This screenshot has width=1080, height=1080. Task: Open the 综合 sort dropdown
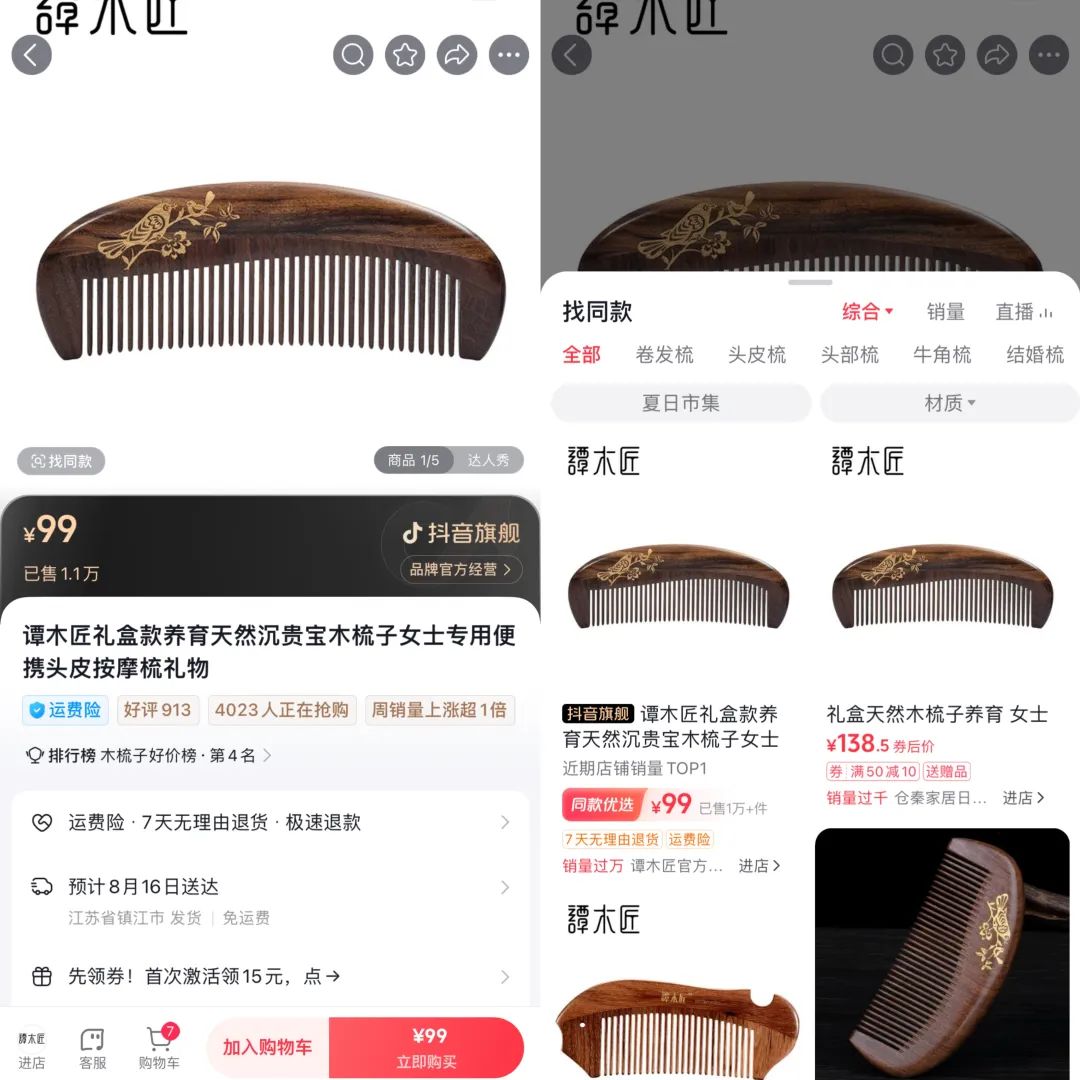coord(867,311)
